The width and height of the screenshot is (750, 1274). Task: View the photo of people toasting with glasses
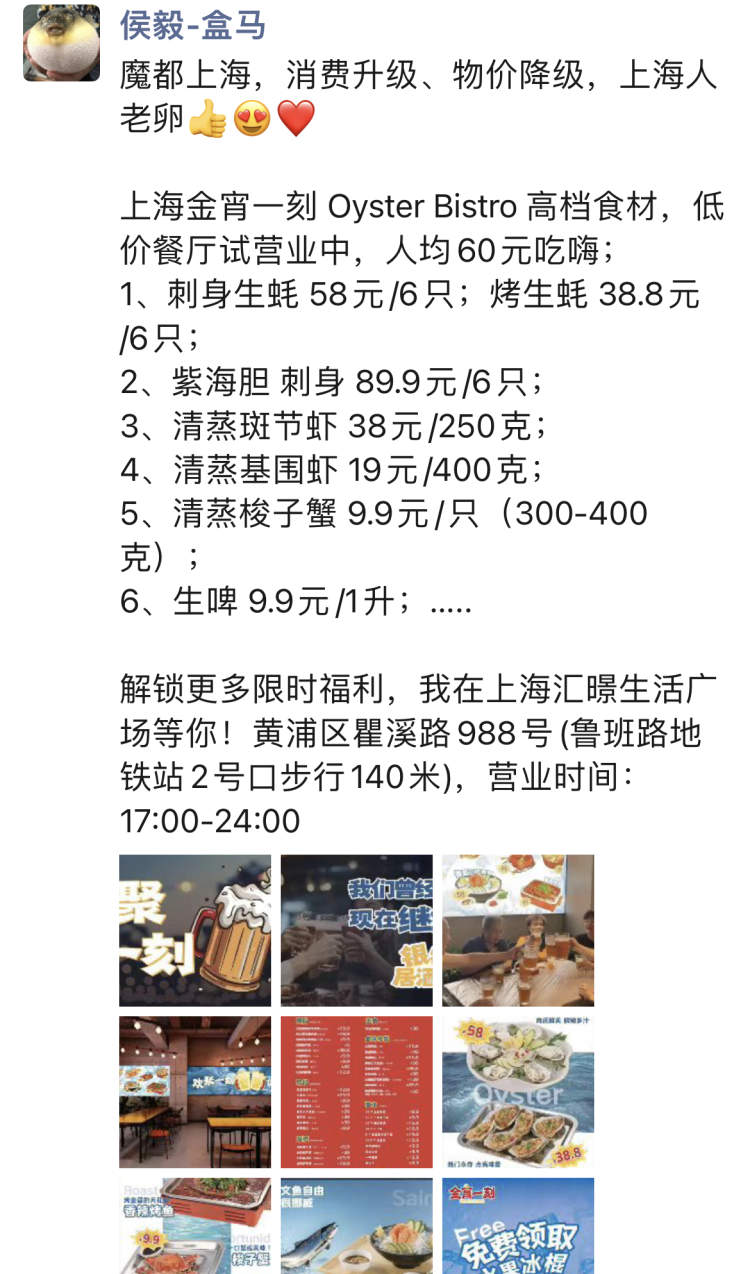(356, 930)
